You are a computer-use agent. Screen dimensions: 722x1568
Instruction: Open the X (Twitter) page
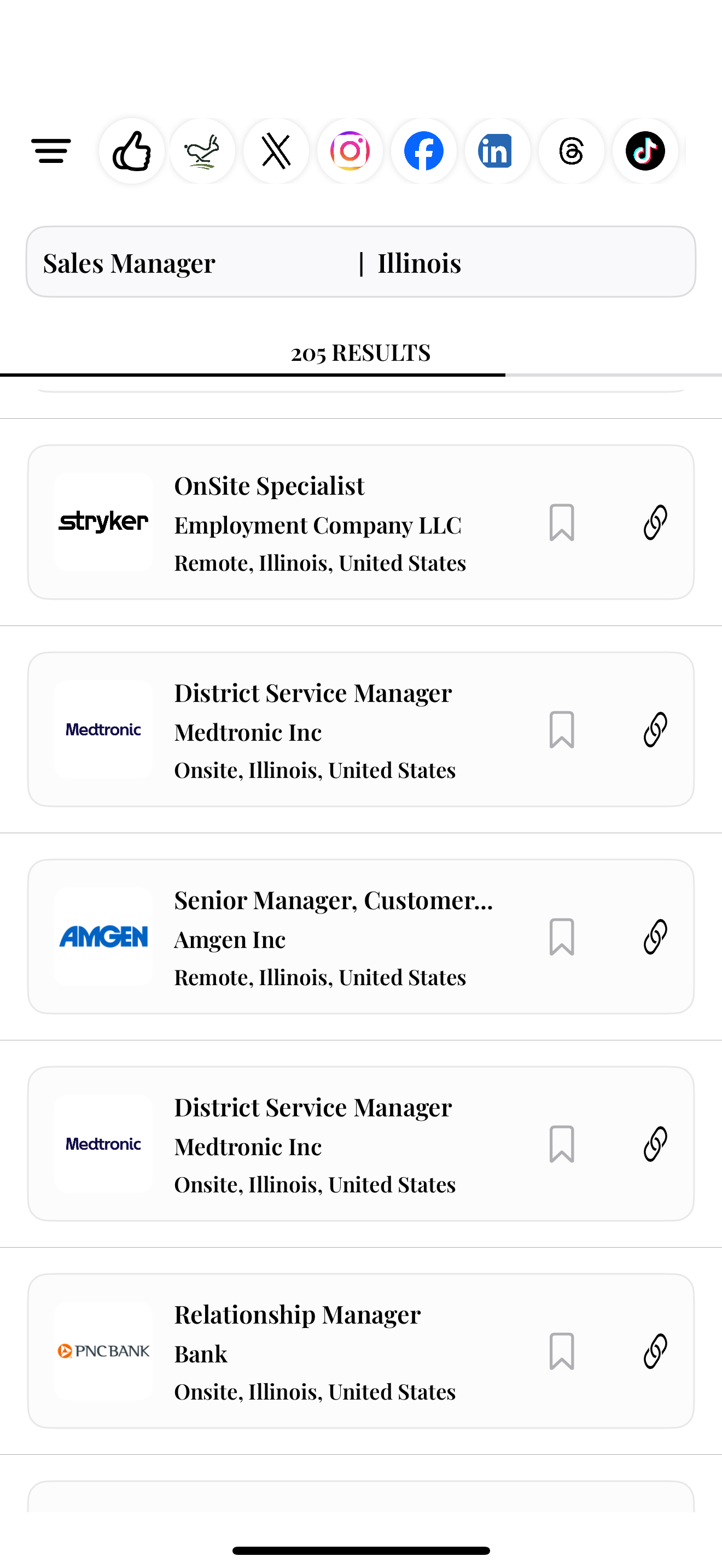pyautogui.click(x=276, y=151)
